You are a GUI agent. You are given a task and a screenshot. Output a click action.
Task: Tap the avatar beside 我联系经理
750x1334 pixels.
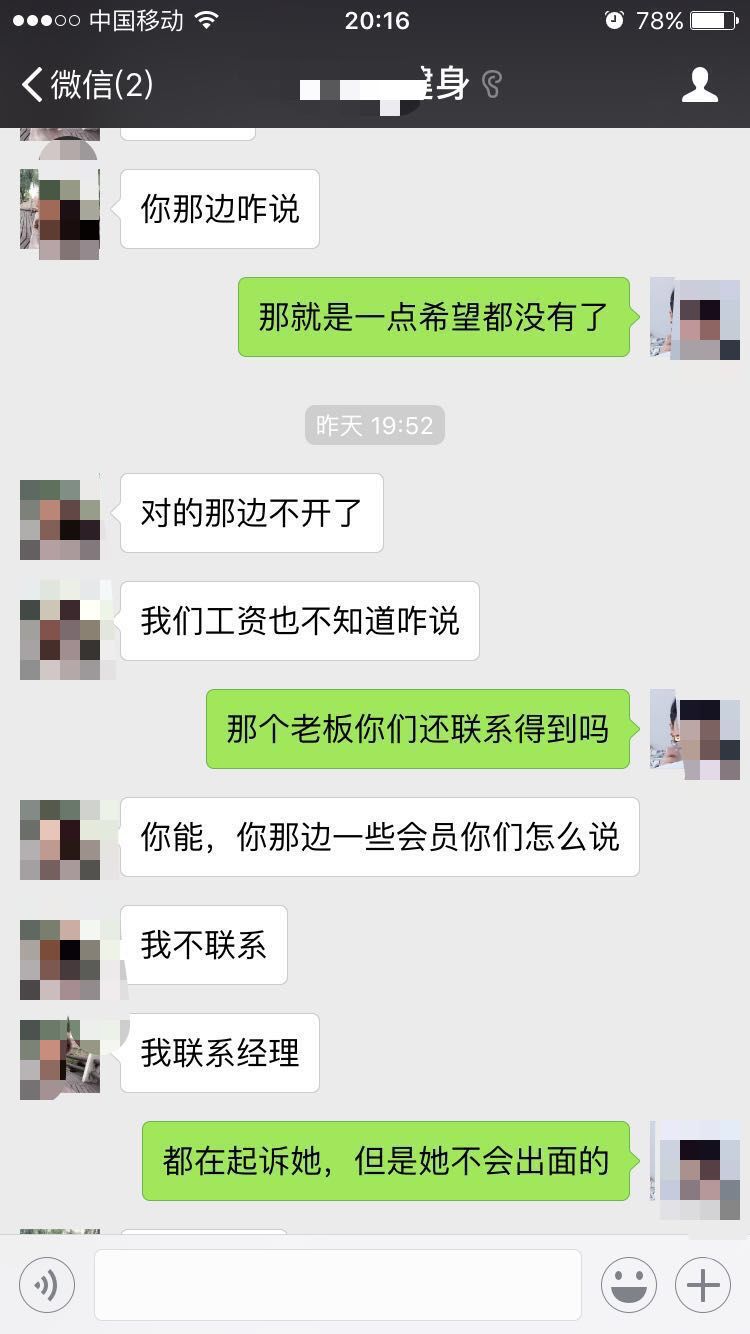click(x=60, y=1058)
